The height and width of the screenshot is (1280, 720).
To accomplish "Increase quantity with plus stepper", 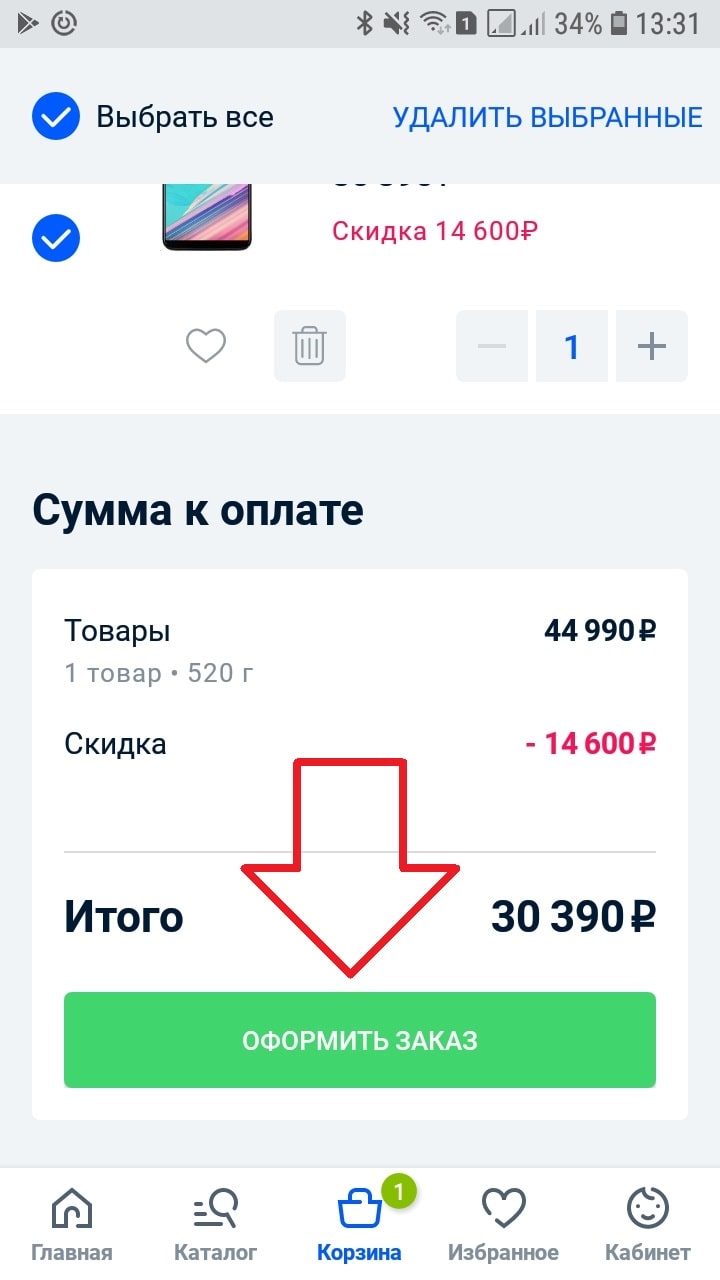I will coord(651,346).
